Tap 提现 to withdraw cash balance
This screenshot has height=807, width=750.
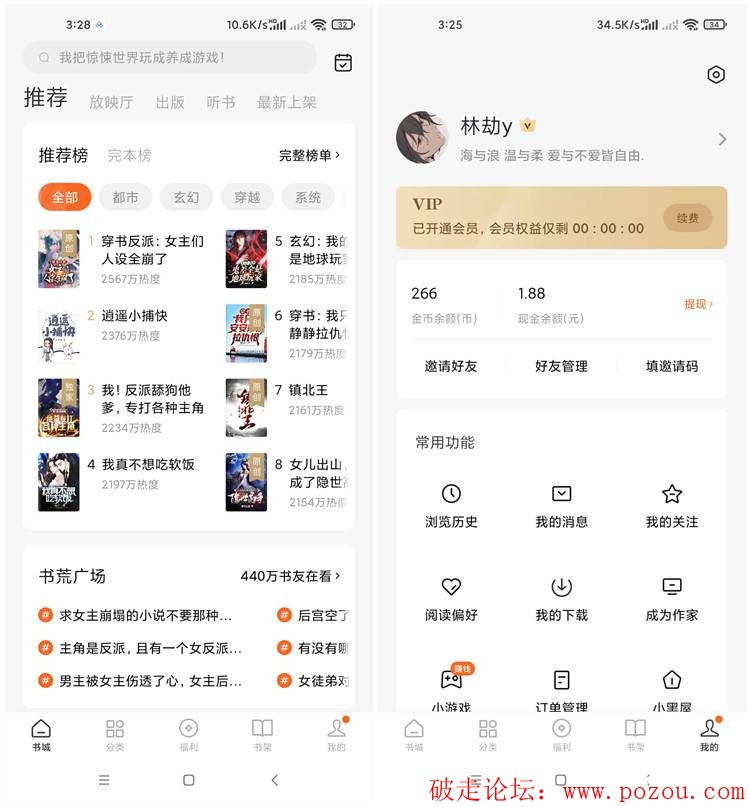point(698,304)
